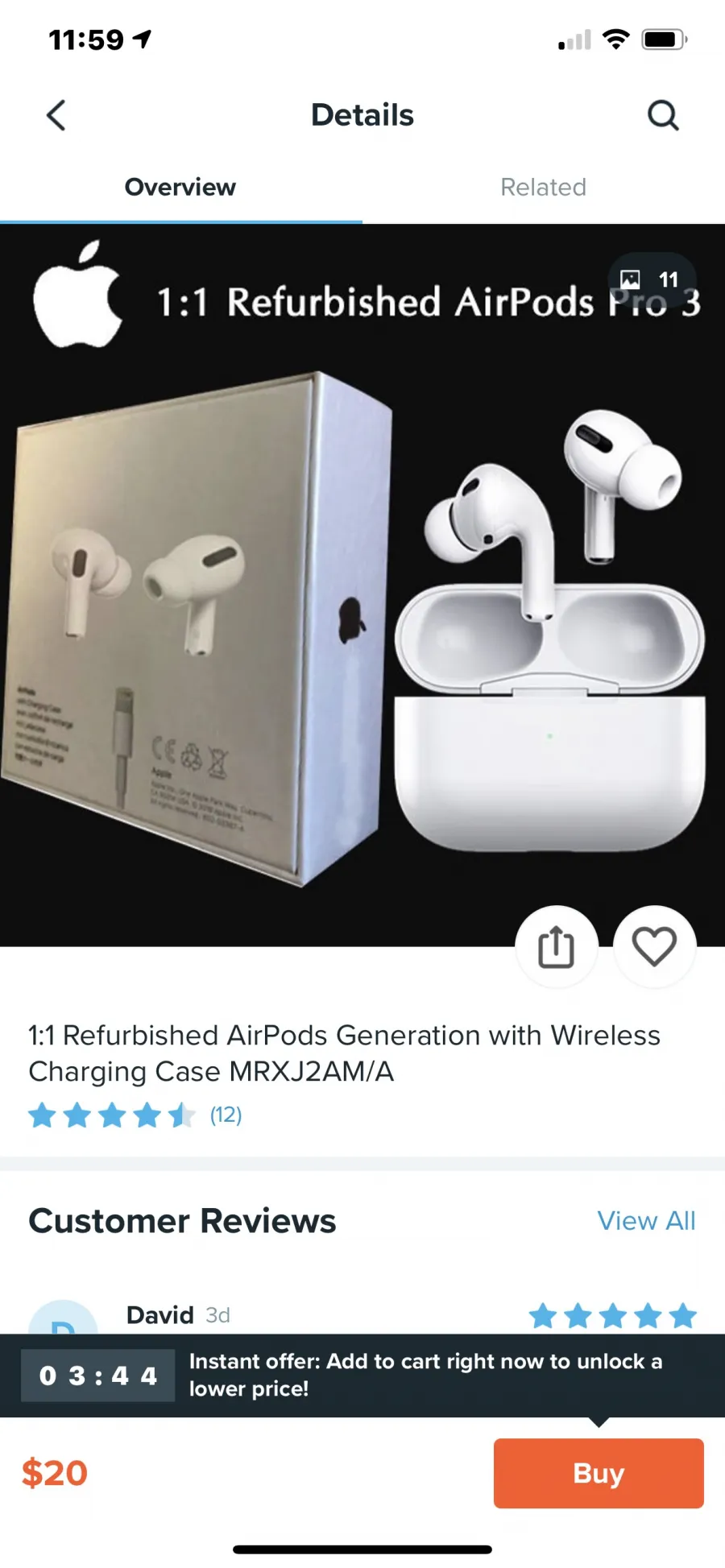
Task: View All customer reviews
Action: point(646,1221)
